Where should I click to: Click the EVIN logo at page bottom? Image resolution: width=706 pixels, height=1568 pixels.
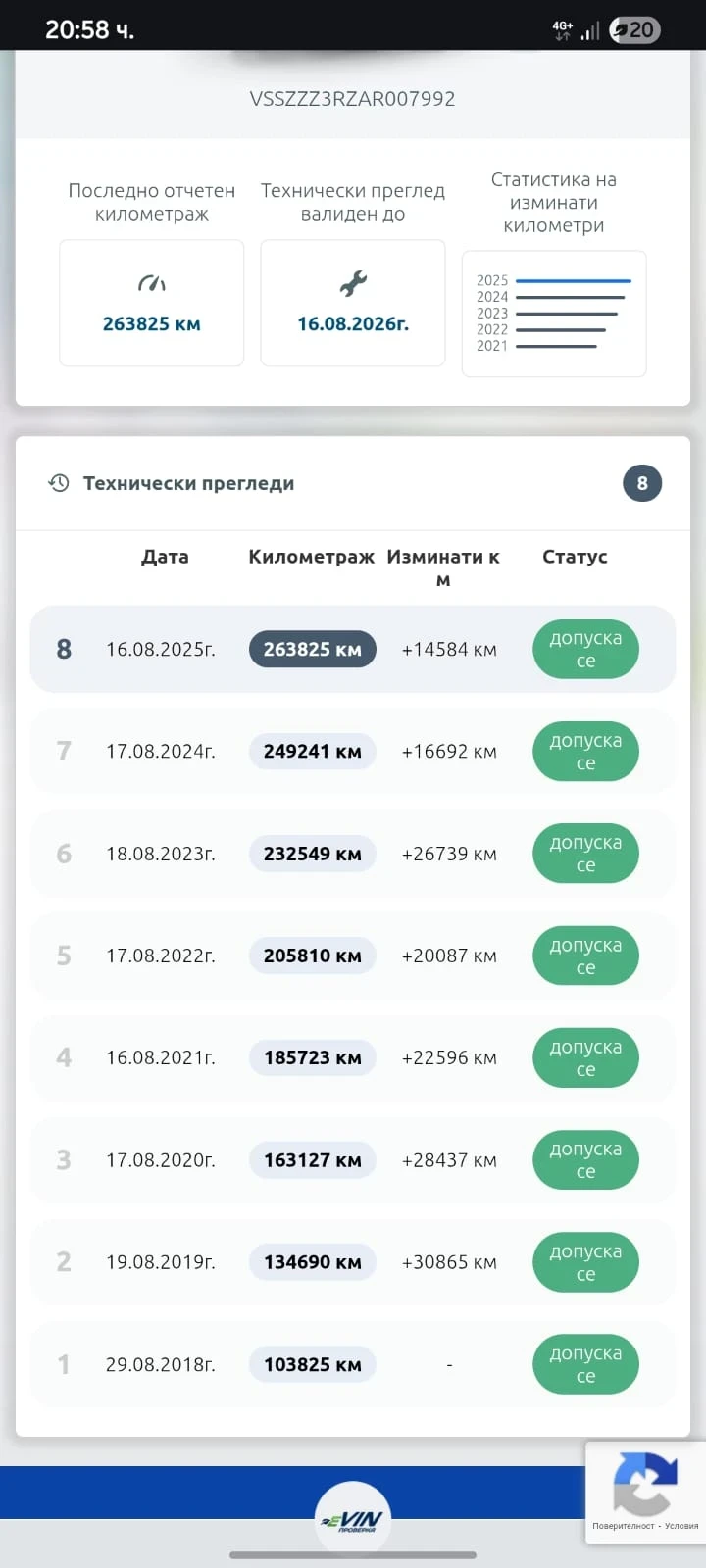pyautogui.click(x=353, y=1517)
